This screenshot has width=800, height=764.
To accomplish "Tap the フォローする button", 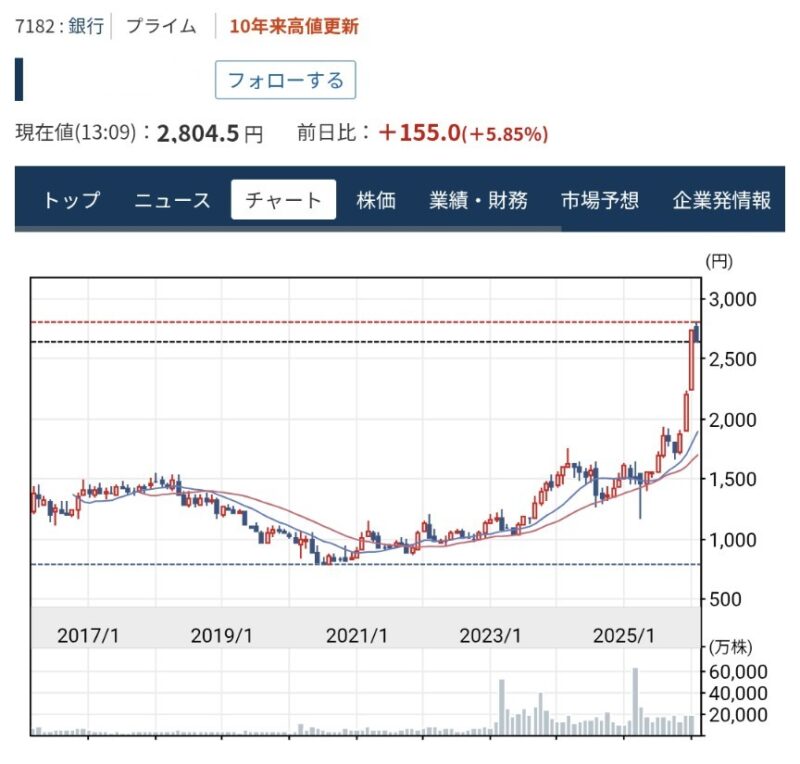I will click(285, 80).
